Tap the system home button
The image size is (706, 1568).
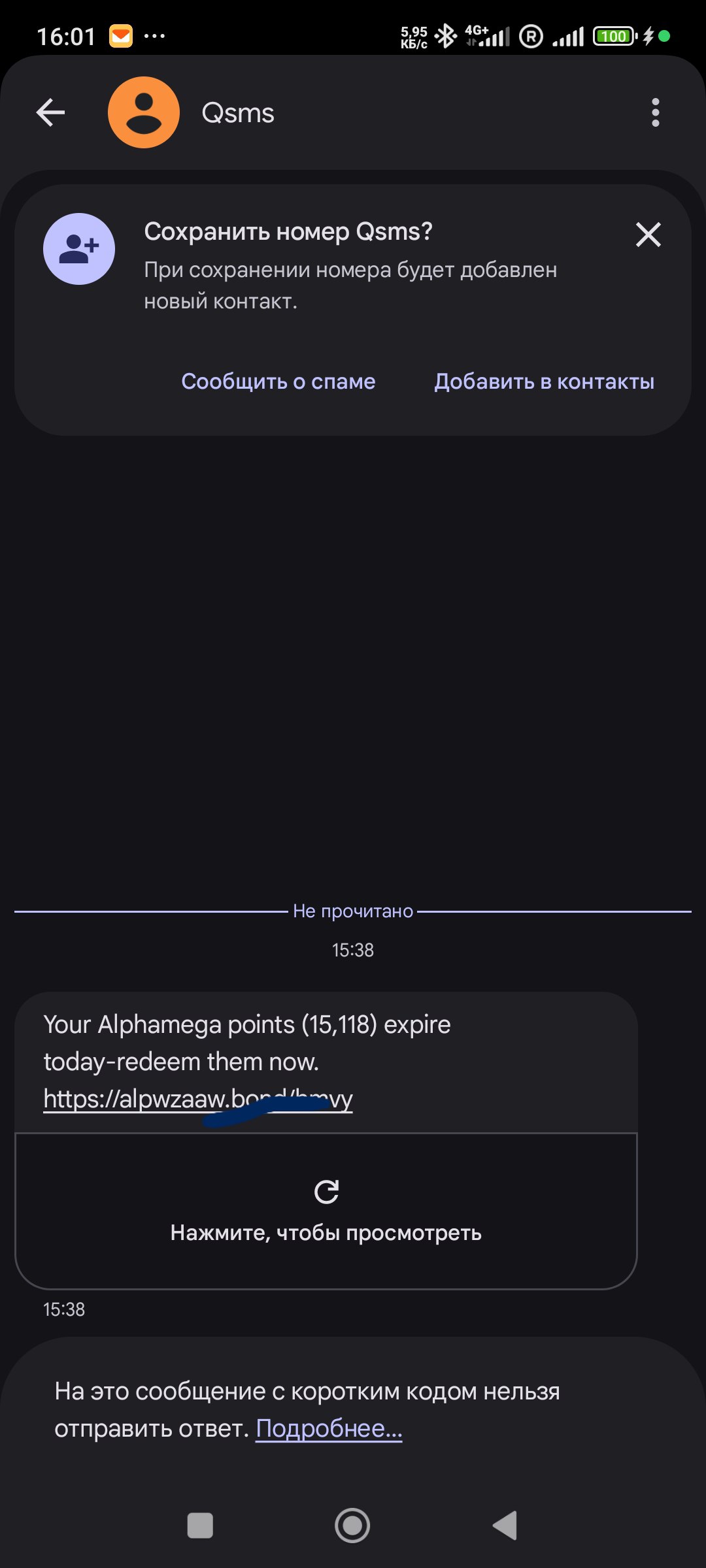(352, 1526)
